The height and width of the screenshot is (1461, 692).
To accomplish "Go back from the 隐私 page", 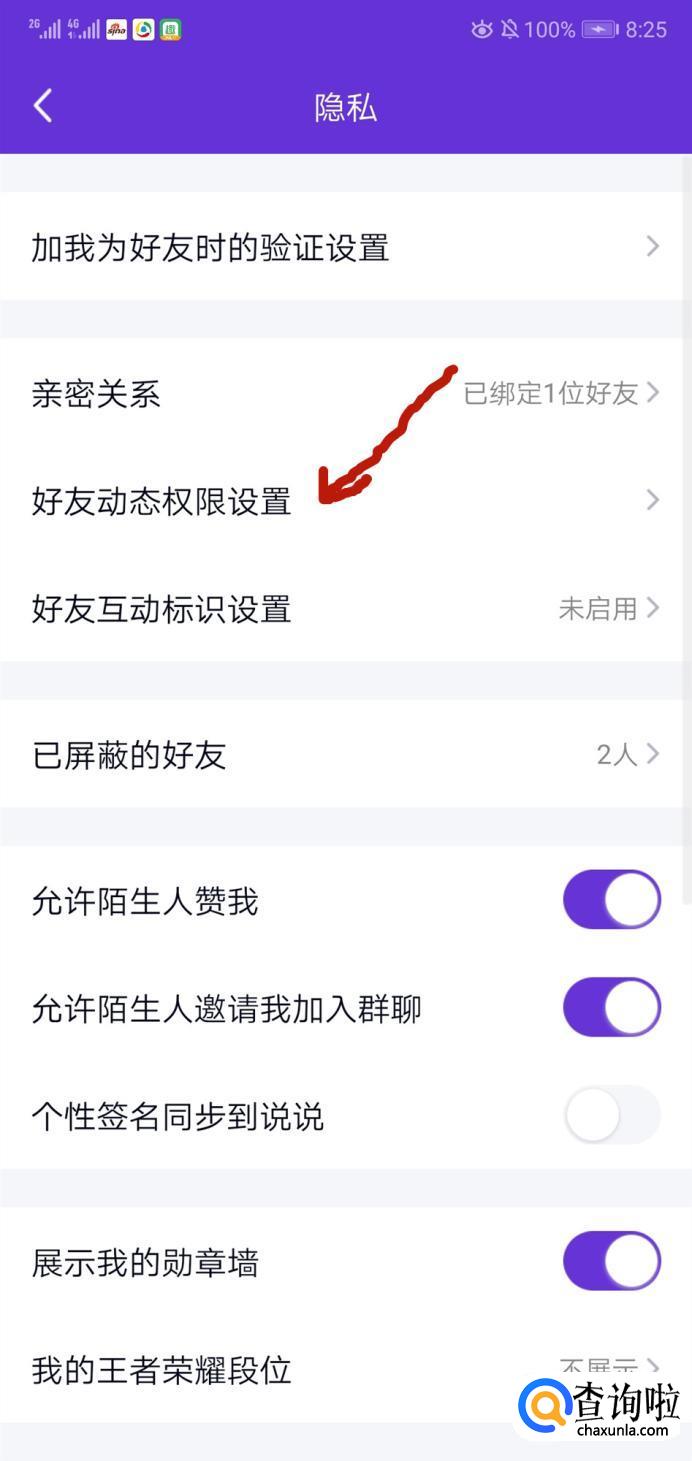I will tap(43, 106).
